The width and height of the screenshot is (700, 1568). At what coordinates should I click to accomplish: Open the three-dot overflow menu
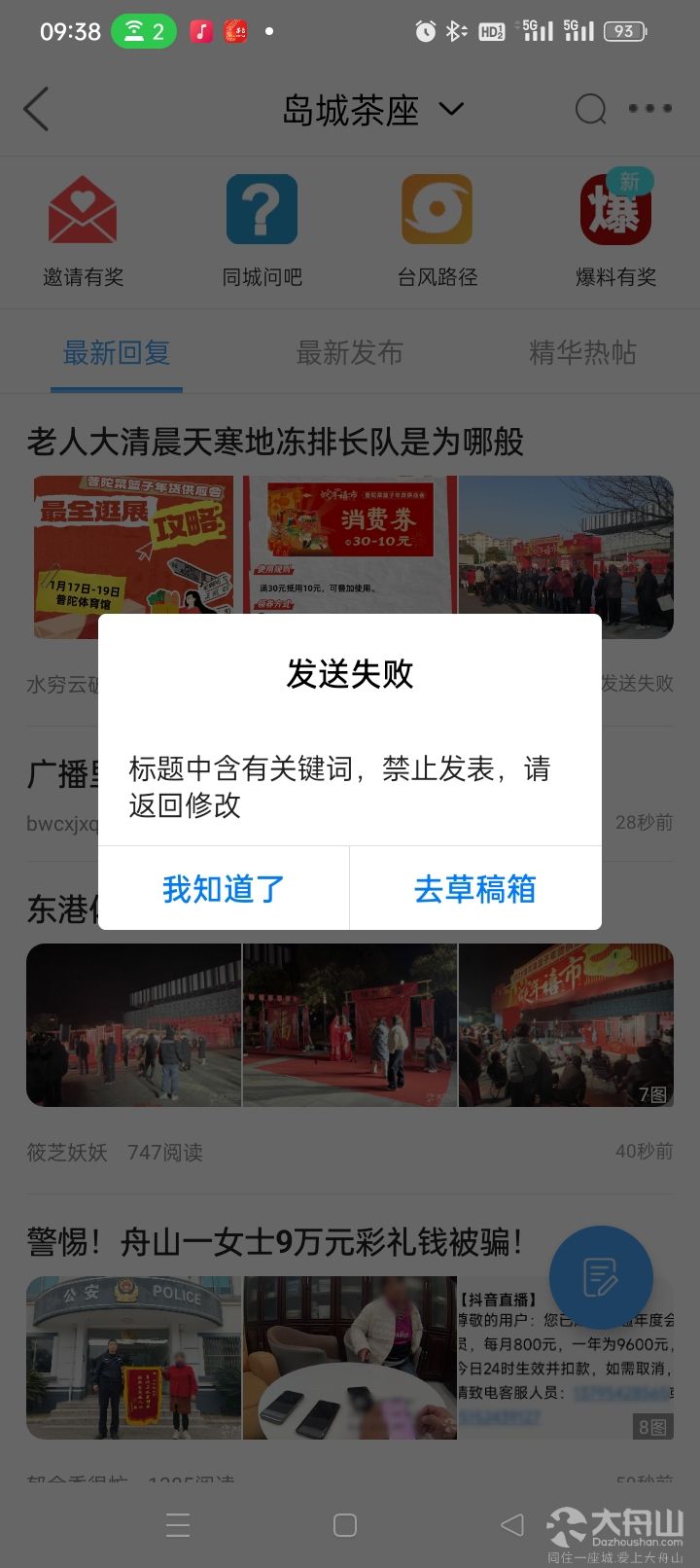tap(650, 109)
